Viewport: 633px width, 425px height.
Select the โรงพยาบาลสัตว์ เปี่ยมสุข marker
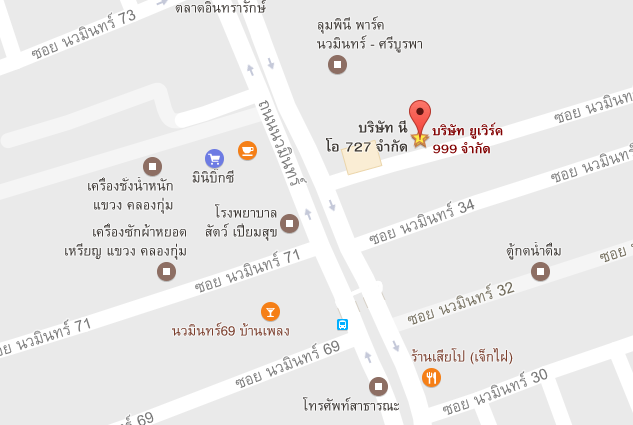[x=290, y=222]
